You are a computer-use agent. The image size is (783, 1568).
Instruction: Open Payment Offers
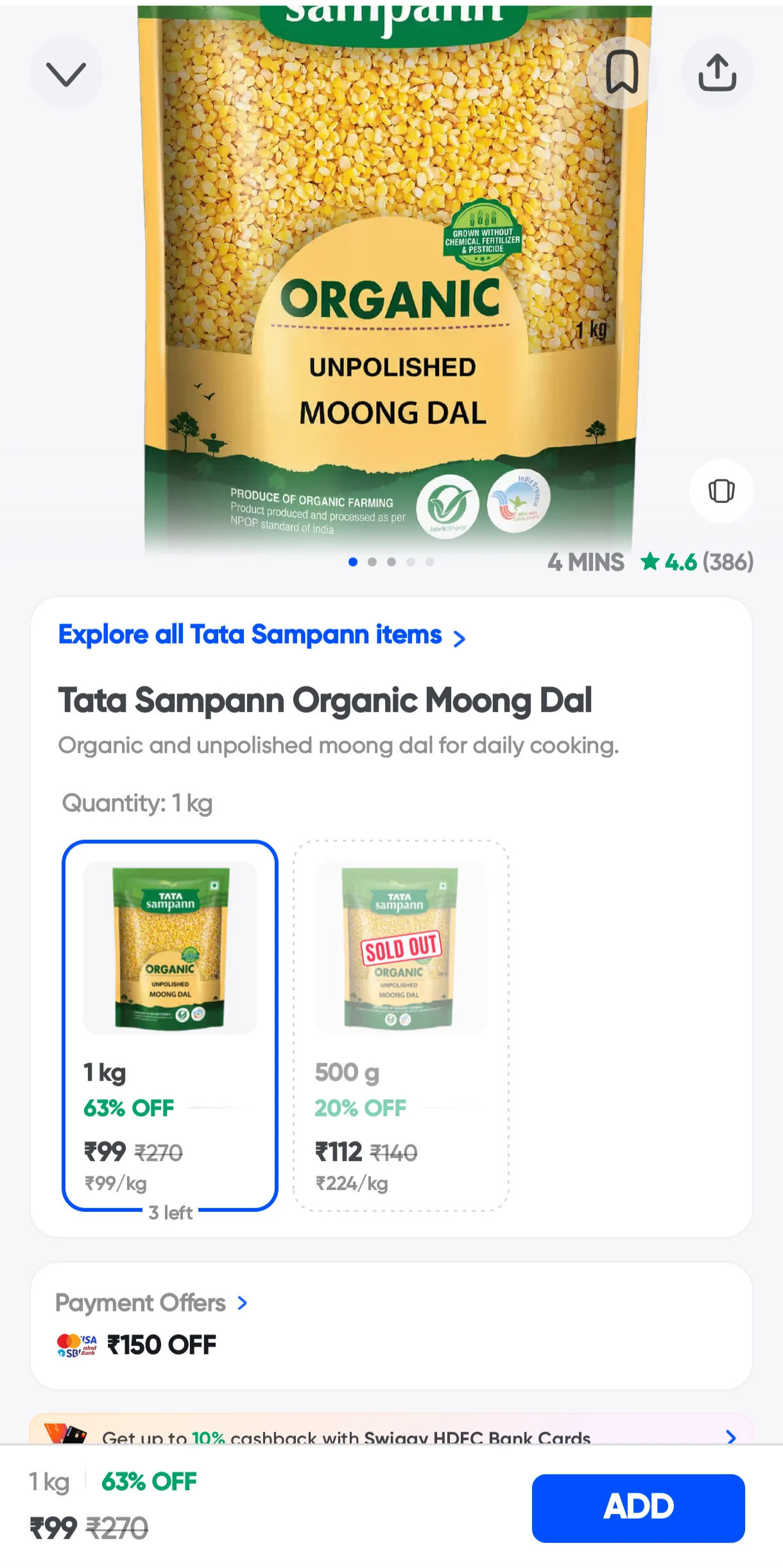151,1303
